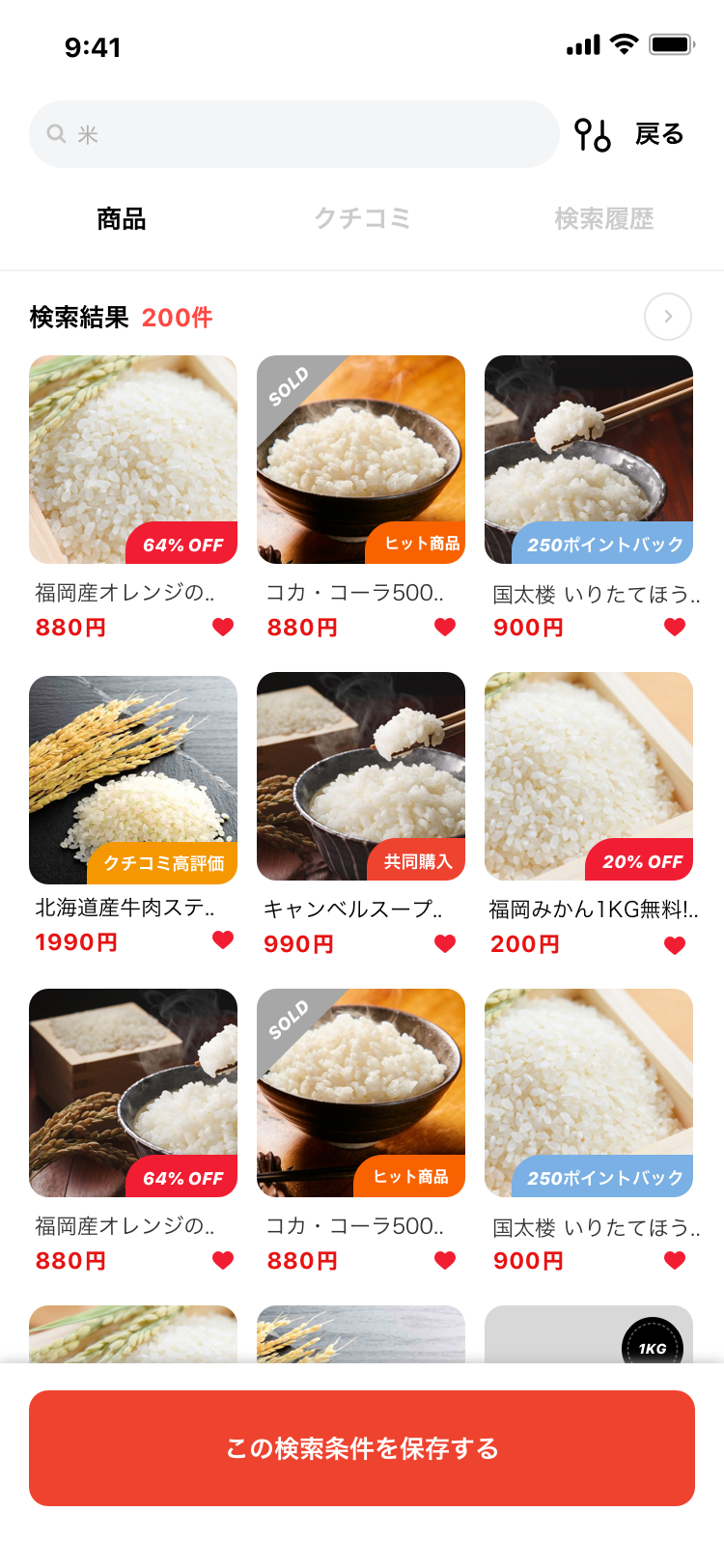Tap 戻る to go back
Viewport: 724px width, 1568px height.
click(659, 134)
